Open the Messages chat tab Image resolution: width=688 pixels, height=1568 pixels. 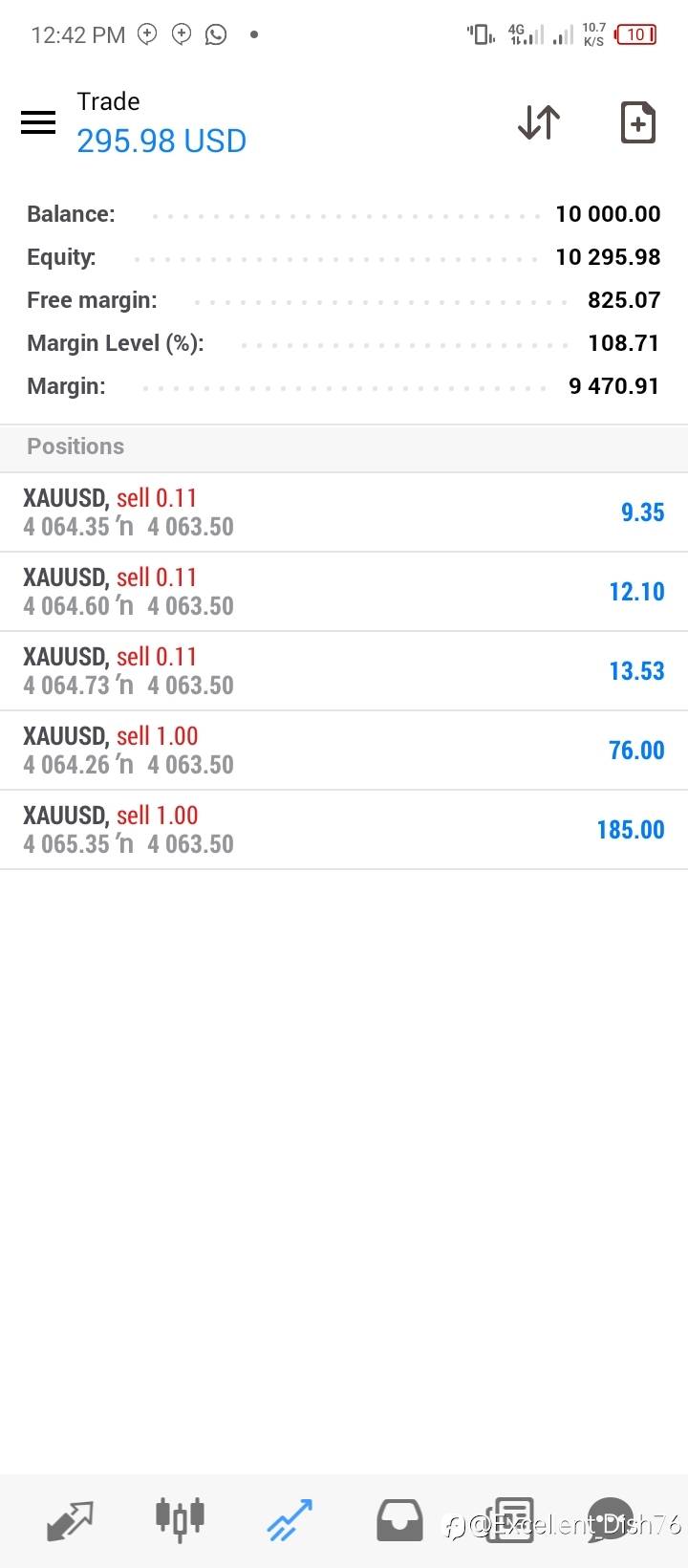pyautogui.click(x=611, y=1520)
